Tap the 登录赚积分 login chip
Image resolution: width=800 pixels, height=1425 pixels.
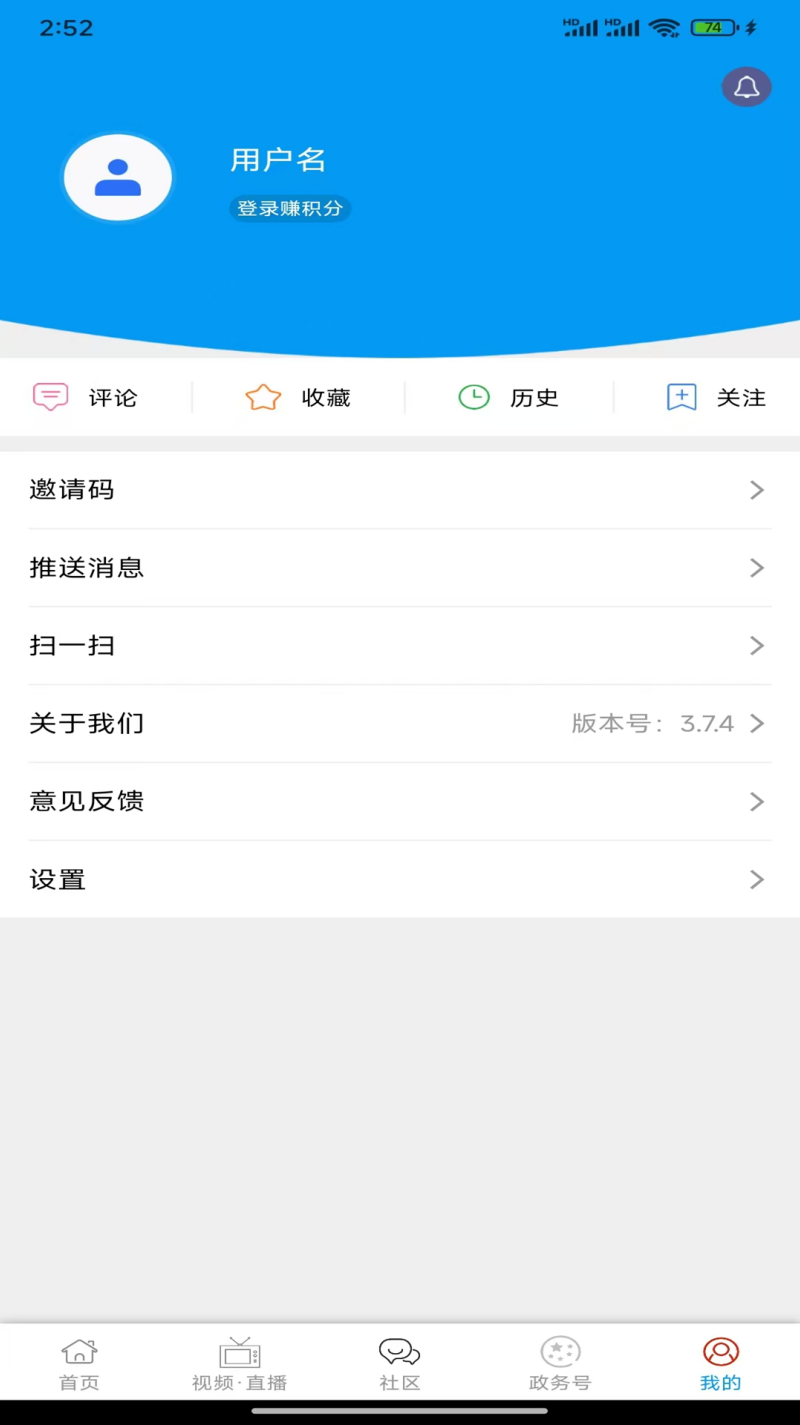click(x=290, y=208)
